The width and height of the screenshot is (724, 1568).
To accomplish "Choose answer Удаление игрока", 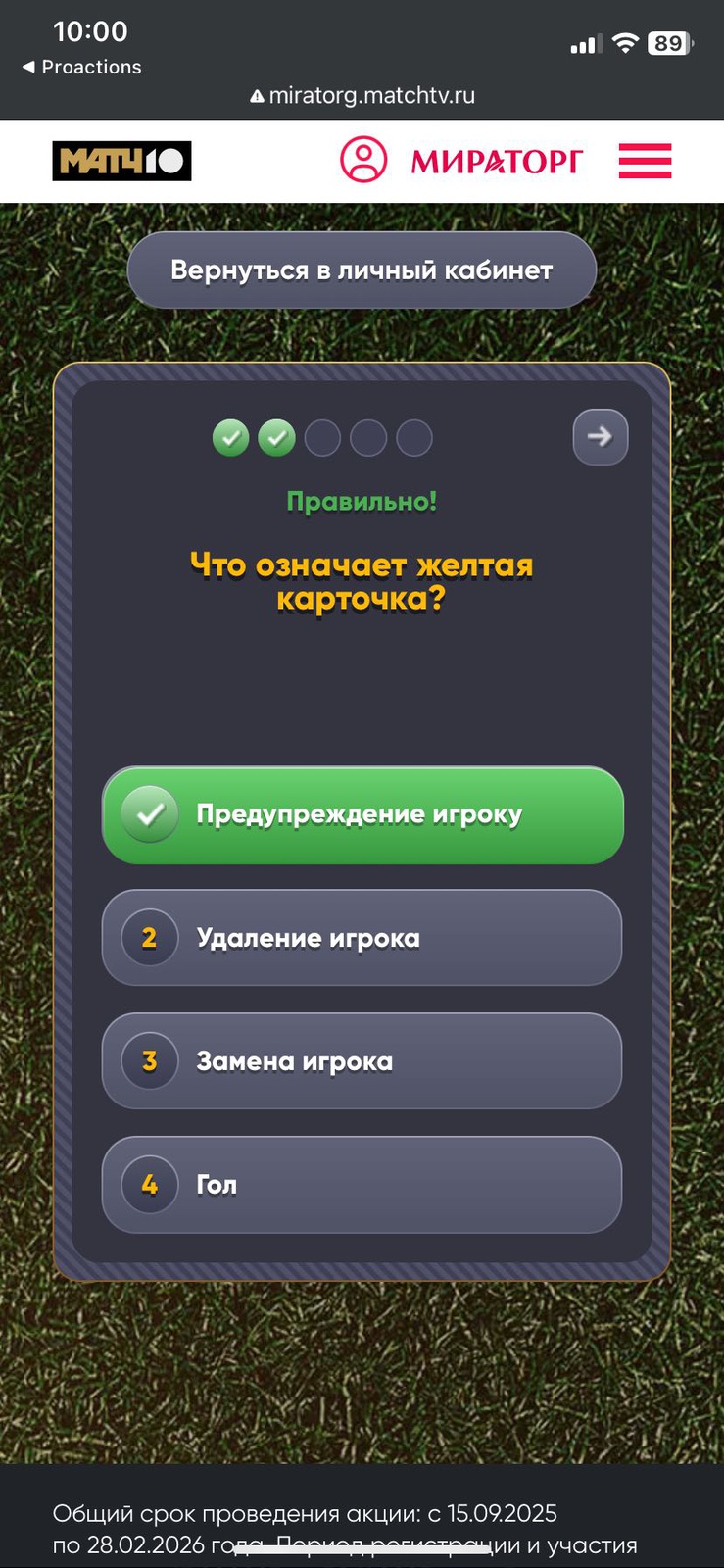I will [x=362, y=938].
